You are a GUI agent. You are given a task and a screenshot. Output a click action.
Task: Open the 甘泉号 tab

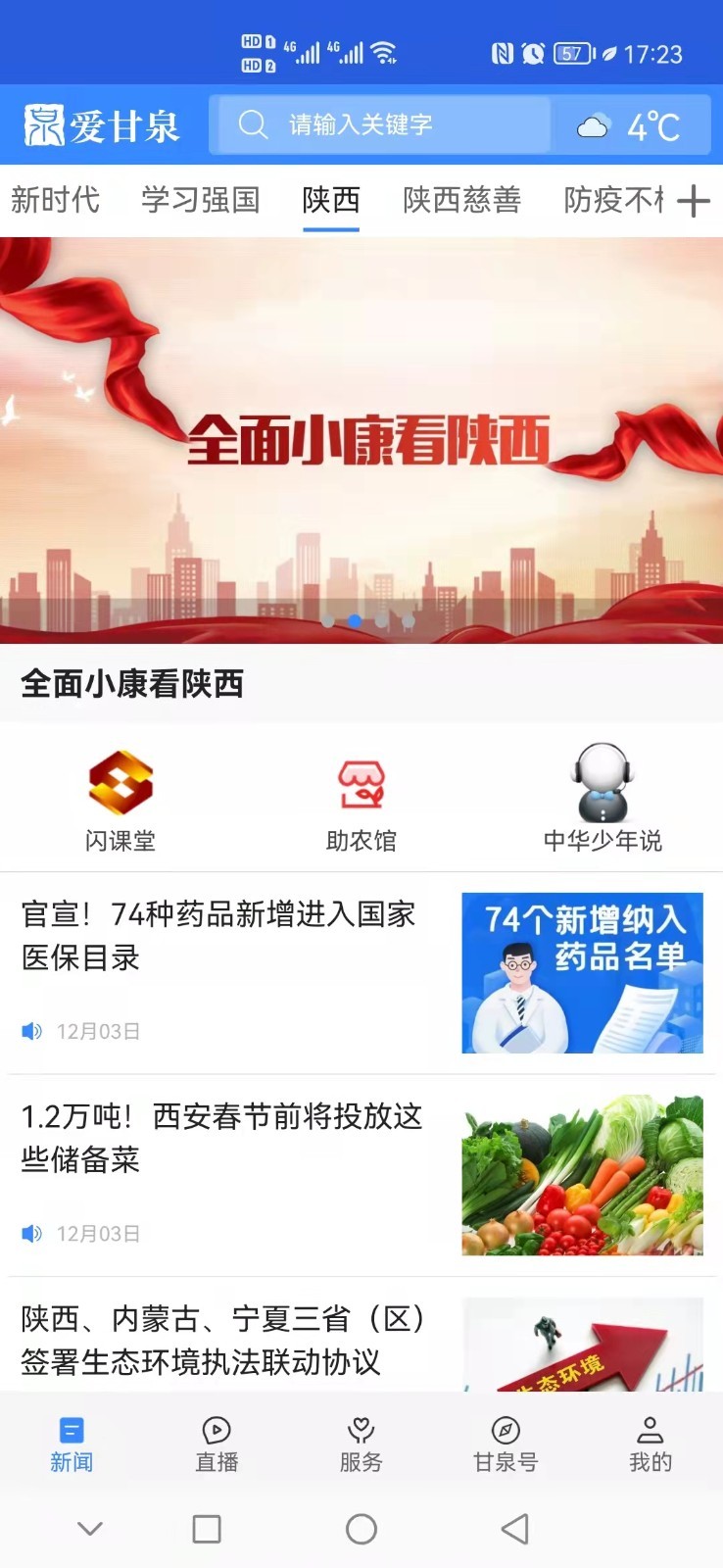pyautogui.click(x=506, y=1444)
